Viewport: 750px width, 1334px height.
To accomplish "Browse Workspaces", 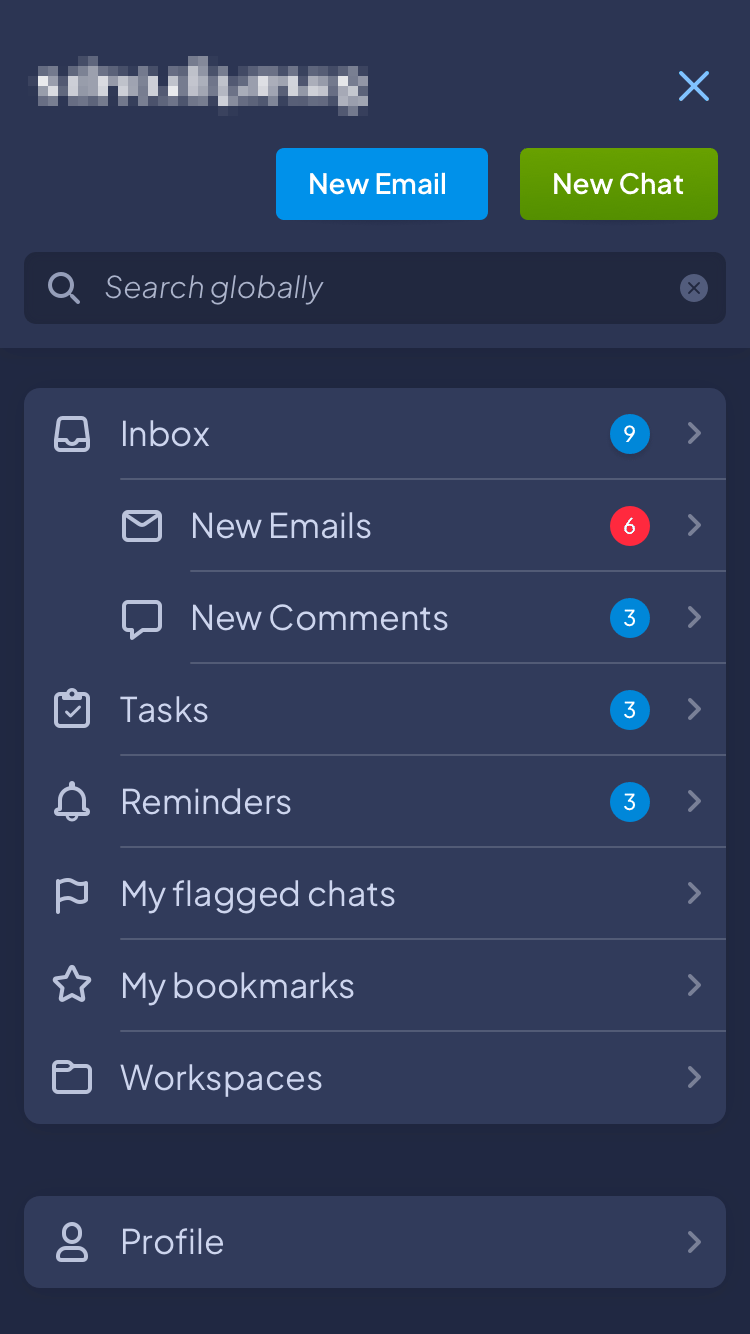I will (x=374, y=1078).
